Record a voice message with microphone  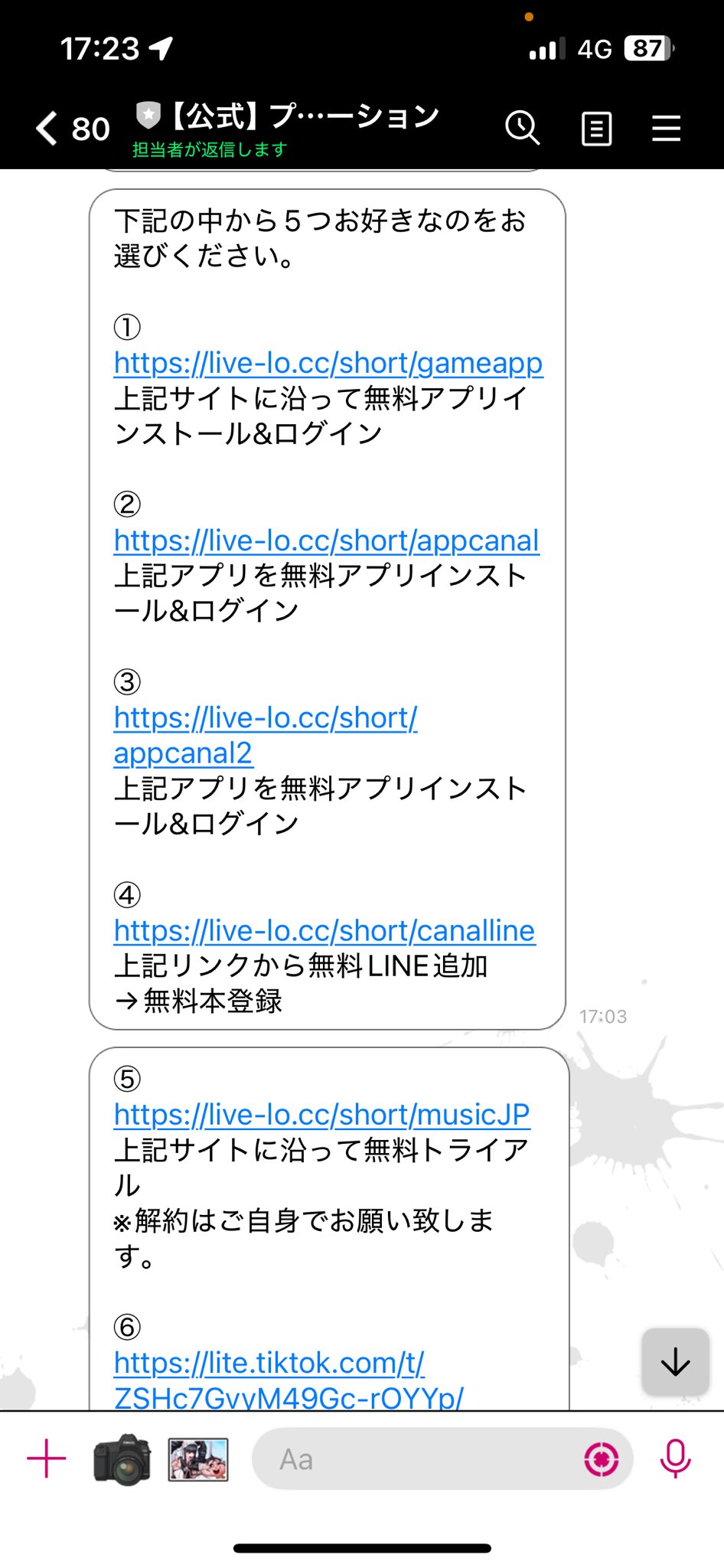tap(675, 1459)
